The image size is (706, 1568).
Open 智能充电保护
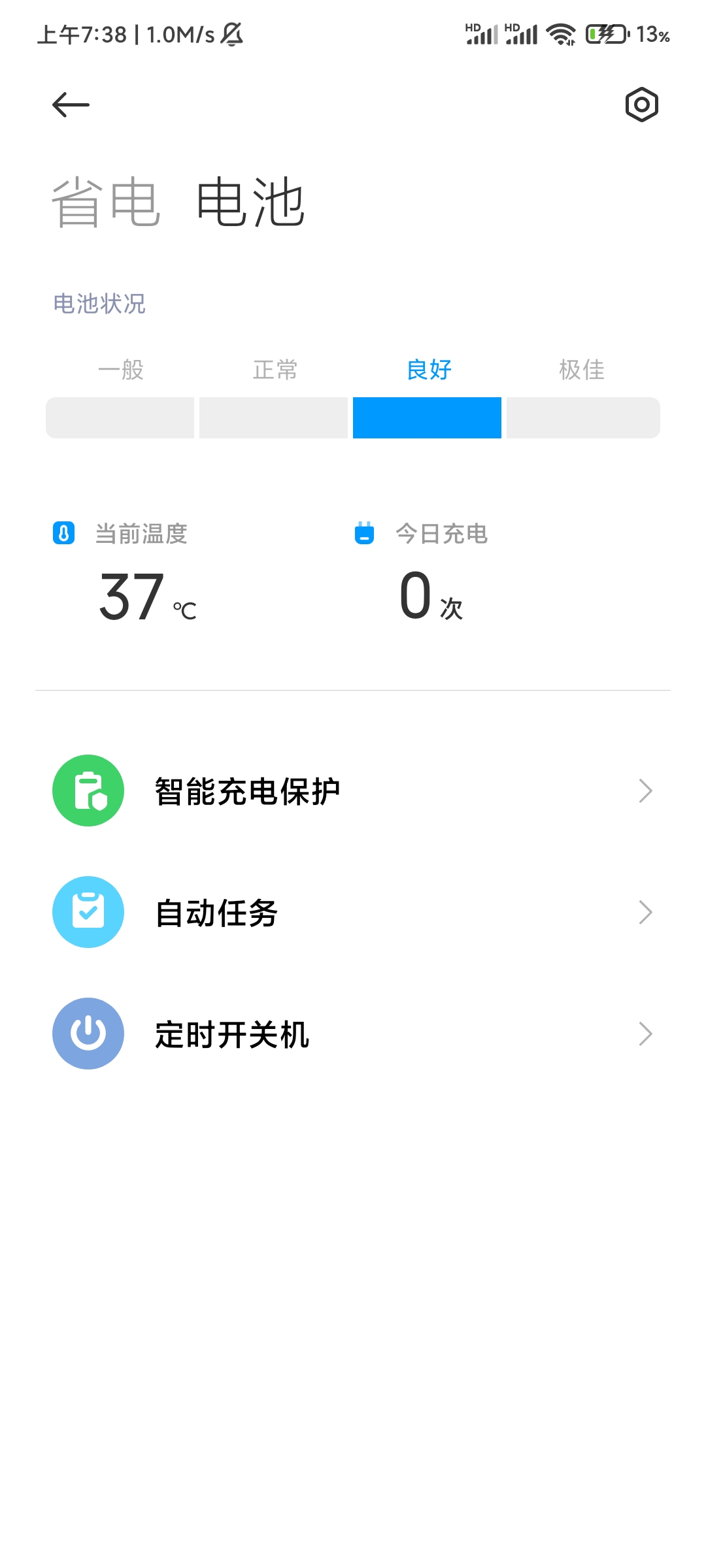point(353,791)
